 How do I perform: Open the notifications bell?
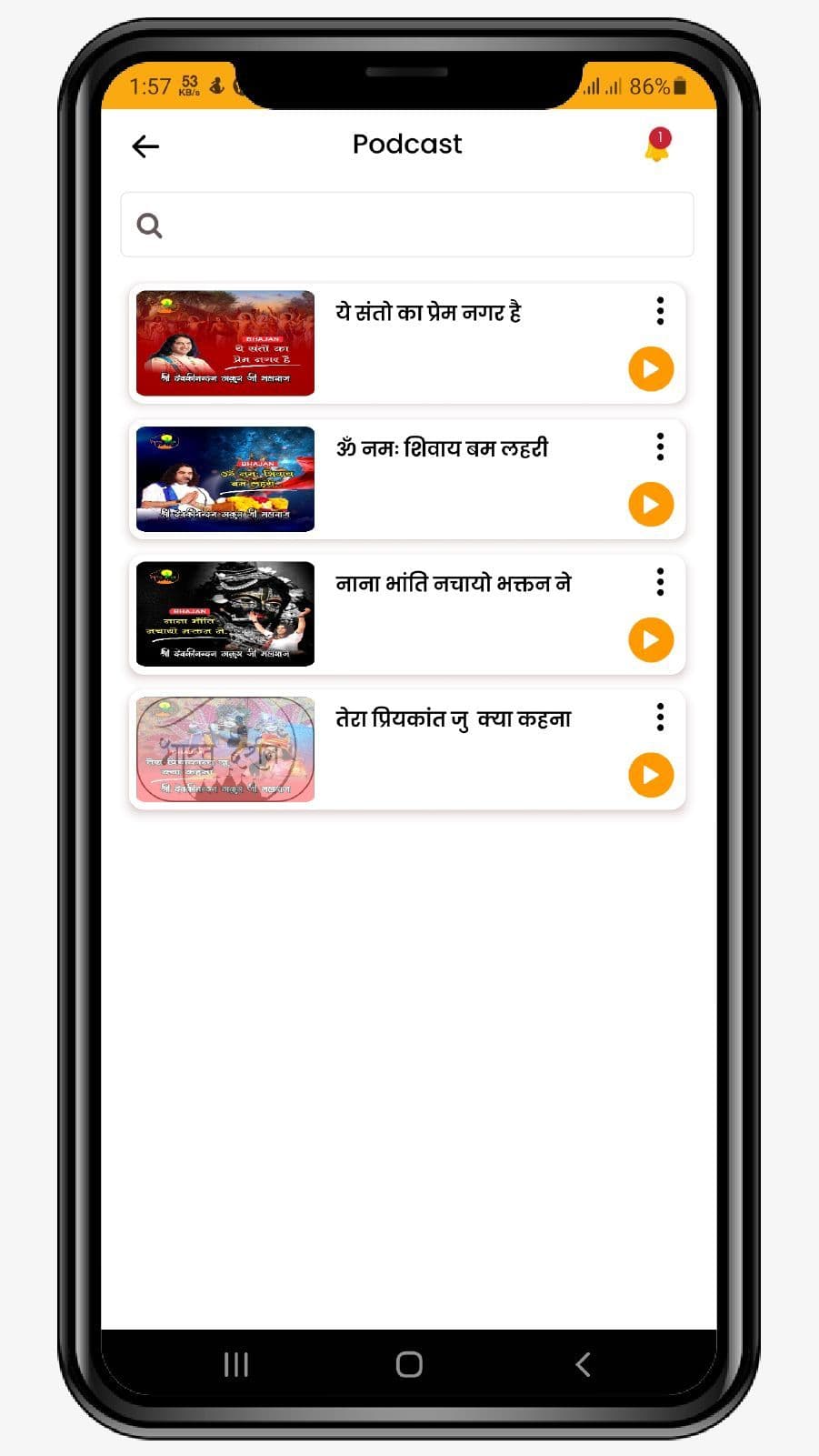click(x=657, y=146)
